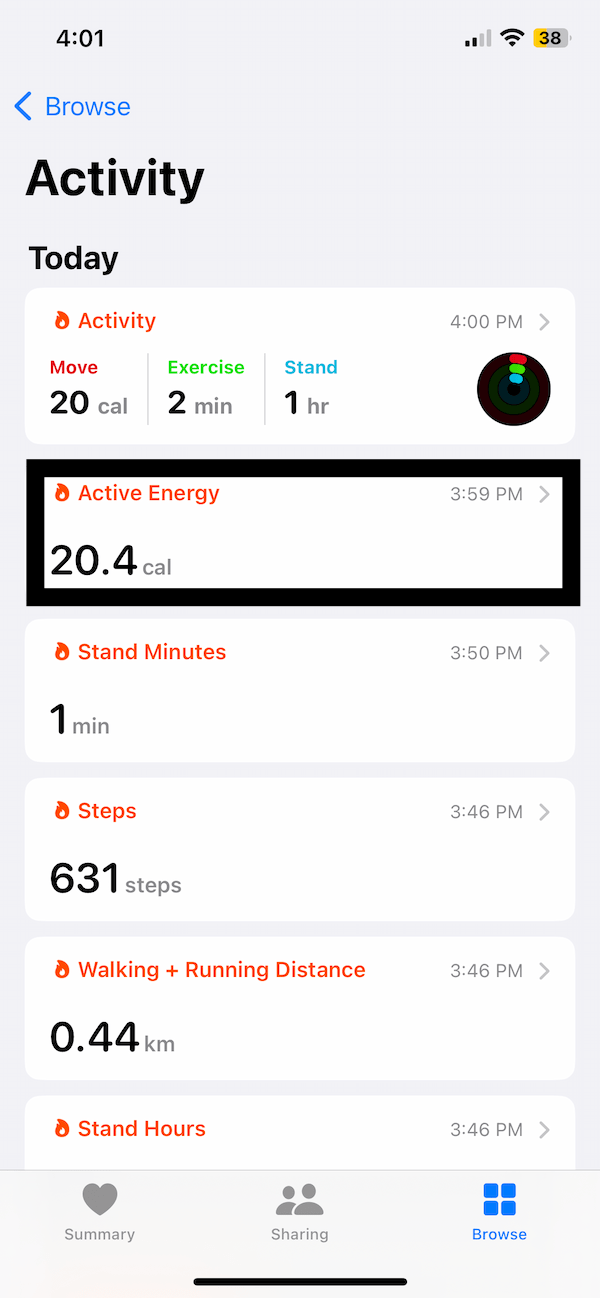600x1298 pixels.
Task: Open Walking + Running Distance
Action: coord(300,1008)
